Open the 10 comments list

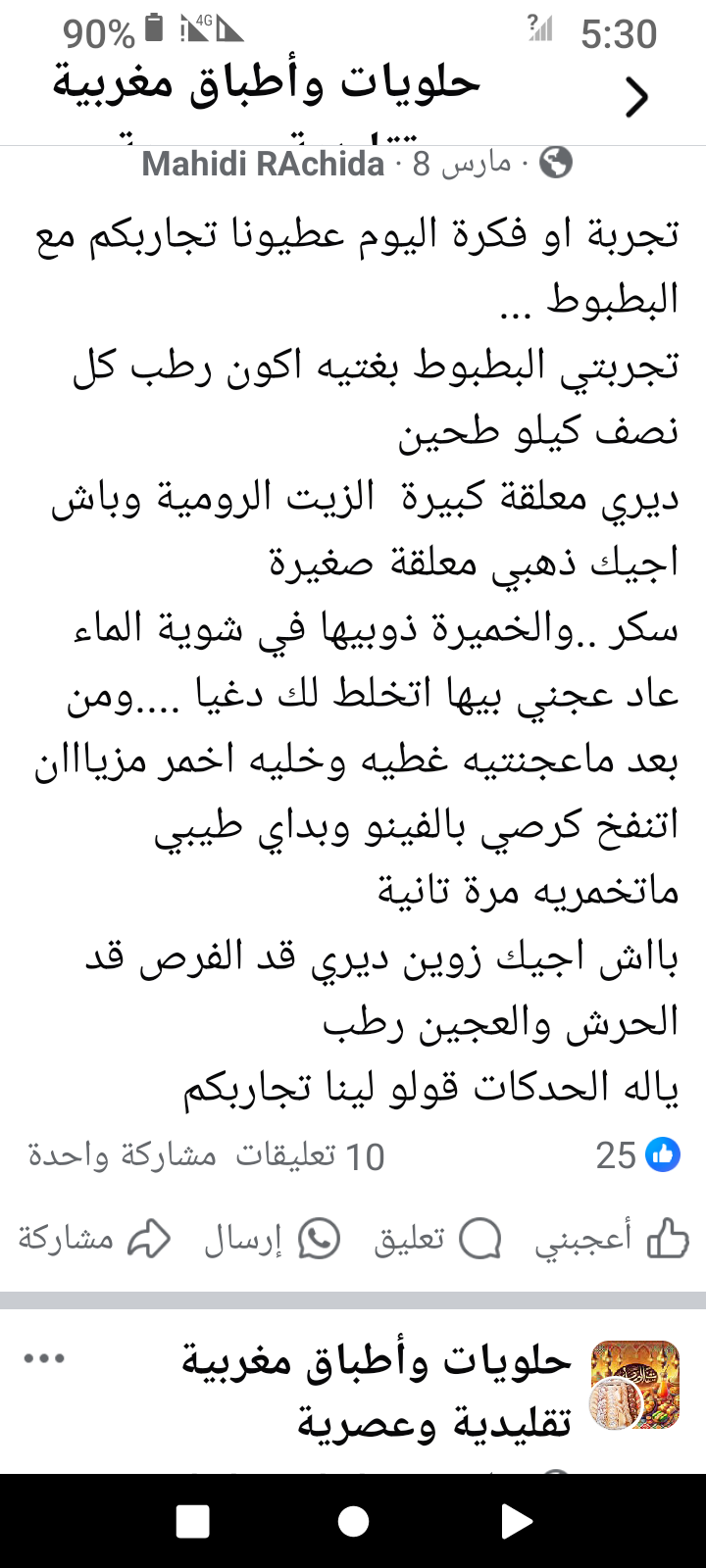[x=310, y=1155]
